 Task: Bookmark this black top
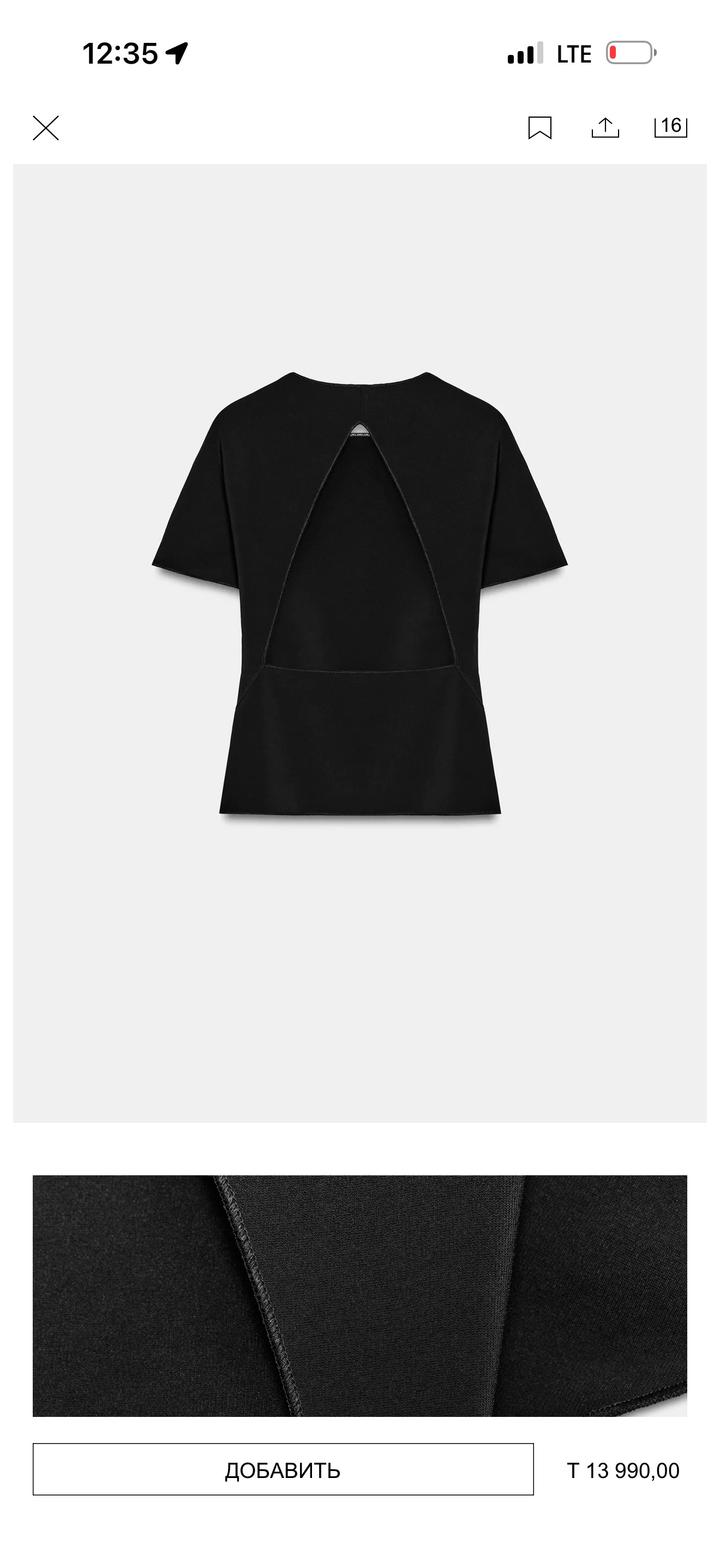(540, 128)
